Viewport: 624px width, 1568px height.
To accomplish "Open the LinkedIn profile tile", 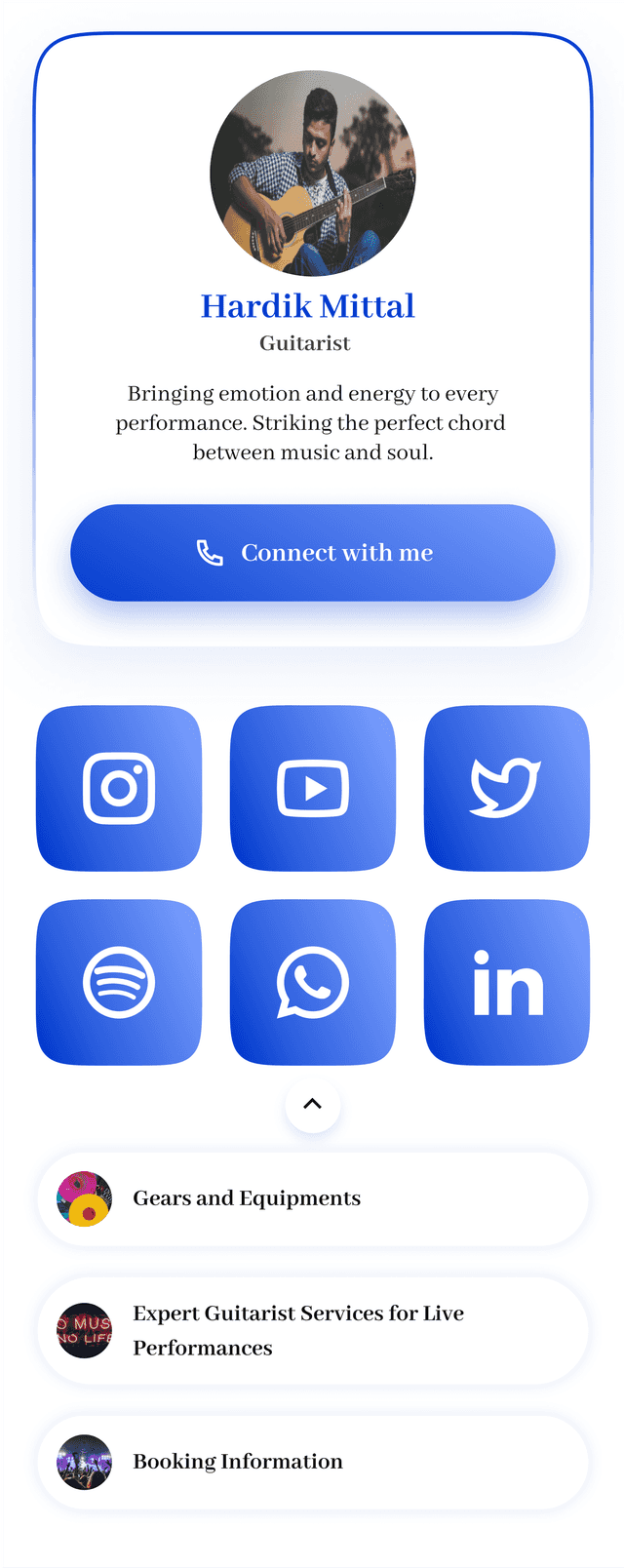I will pos(506,983).
